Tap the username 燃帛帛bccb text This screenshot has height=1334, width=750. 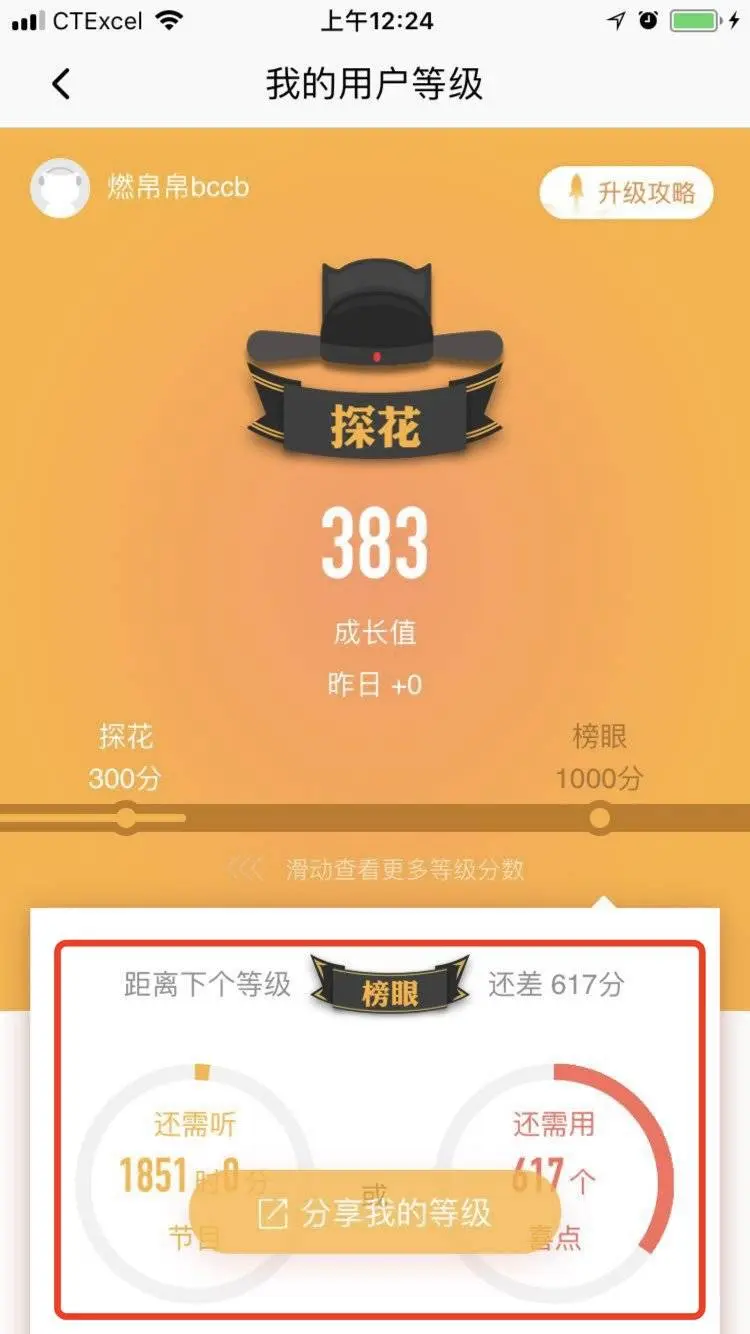point(176,187)
